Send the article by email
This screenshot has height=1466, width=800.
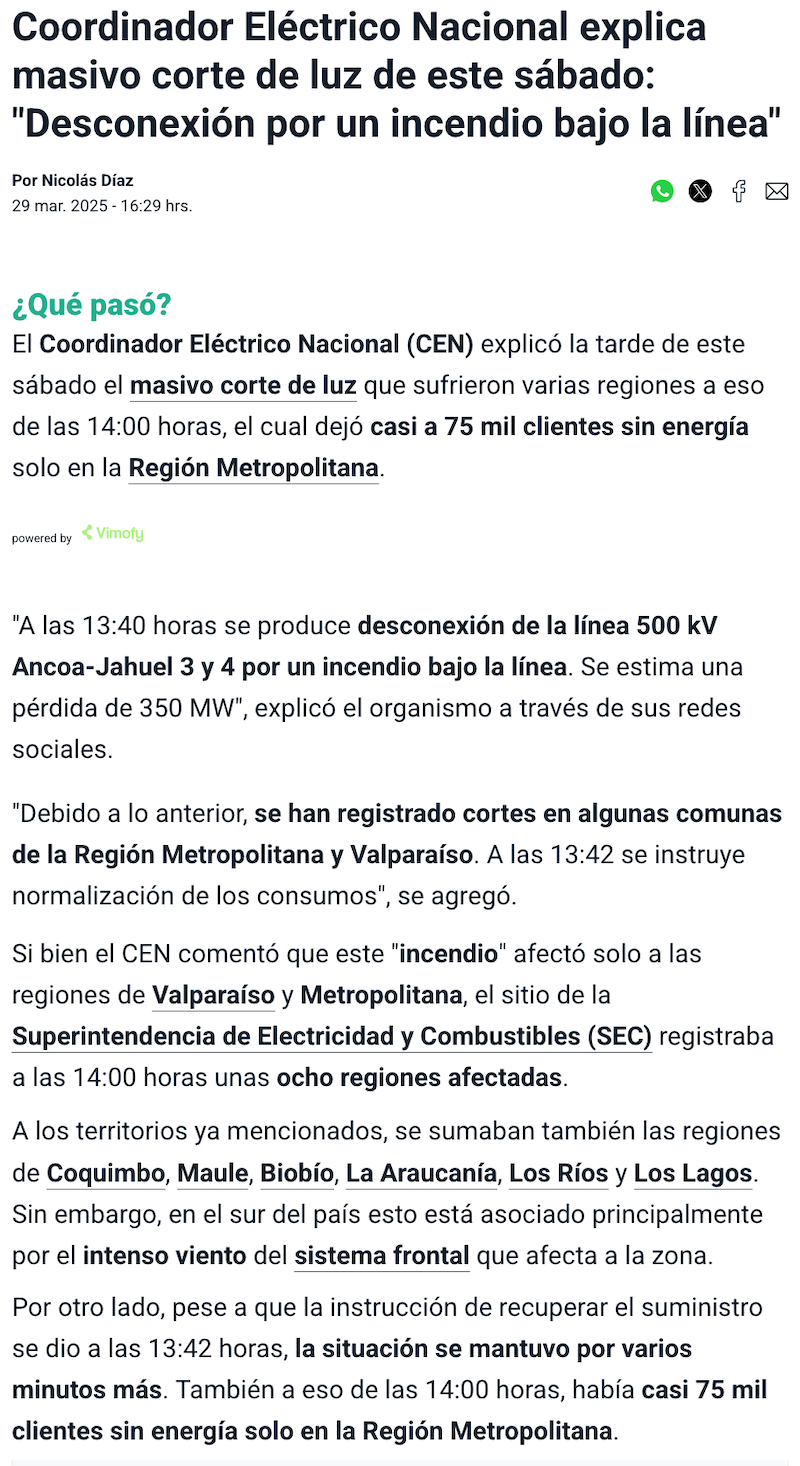click(x=777, y=191)
